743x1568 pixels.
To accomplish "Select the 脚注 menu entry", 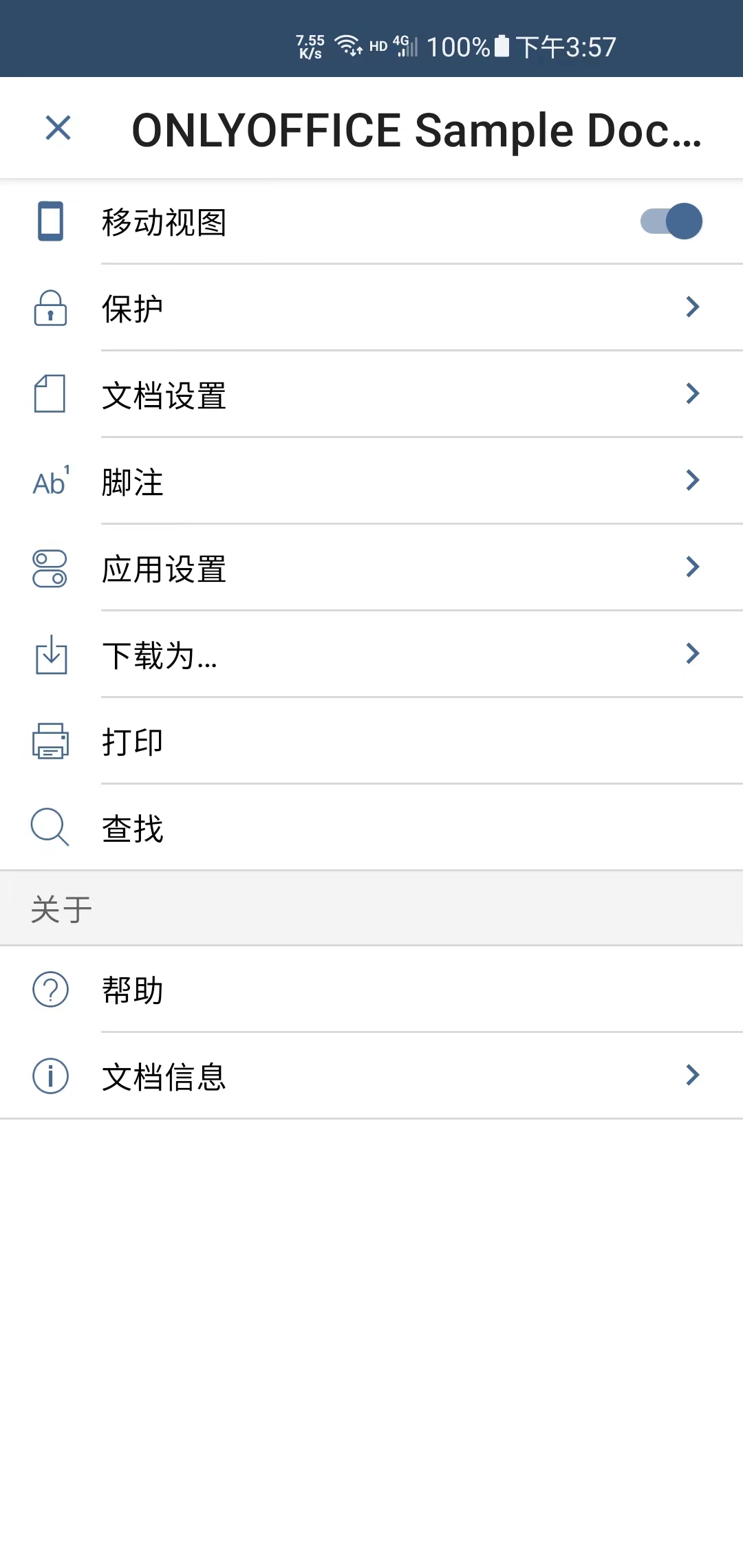I will click(275, 481).
